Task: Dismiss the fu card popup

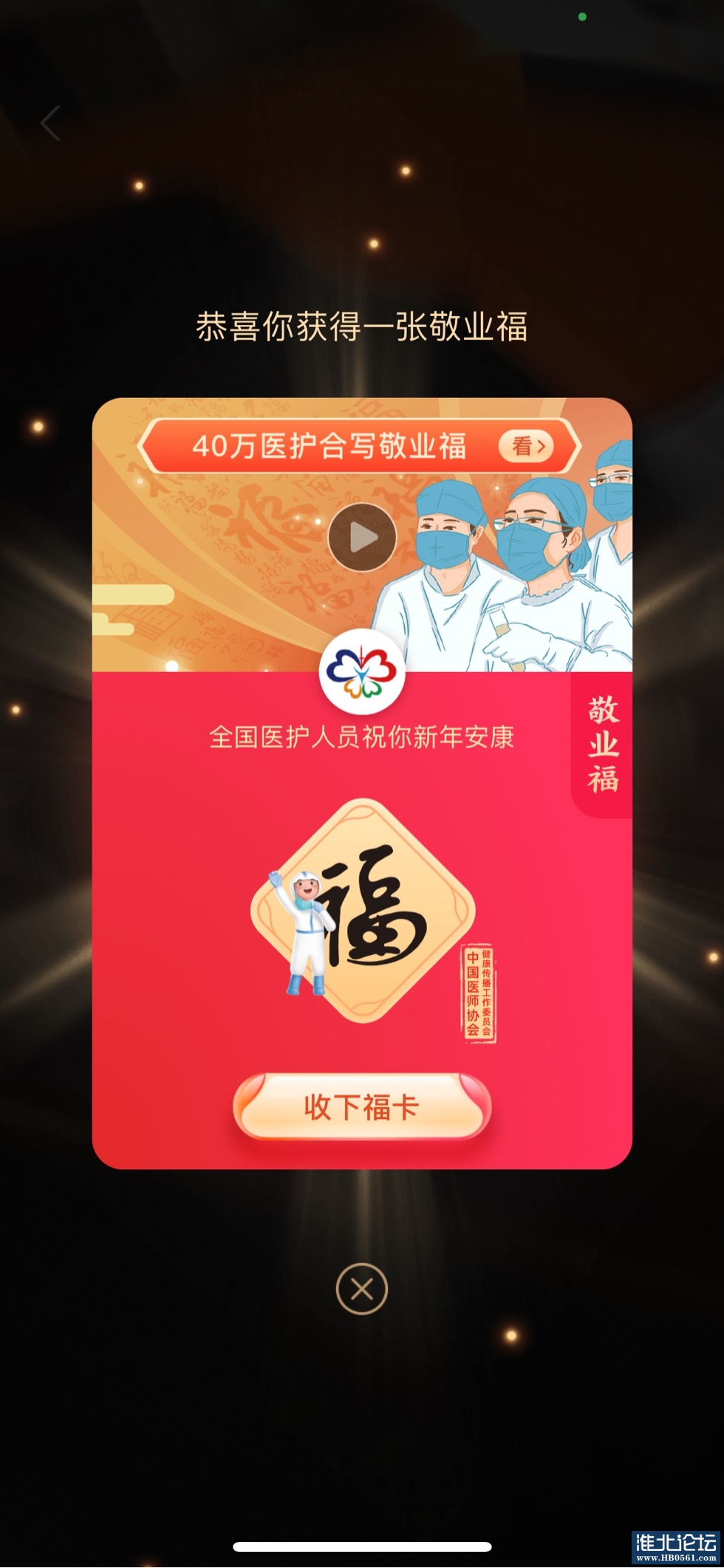Action: [361, 1289]
